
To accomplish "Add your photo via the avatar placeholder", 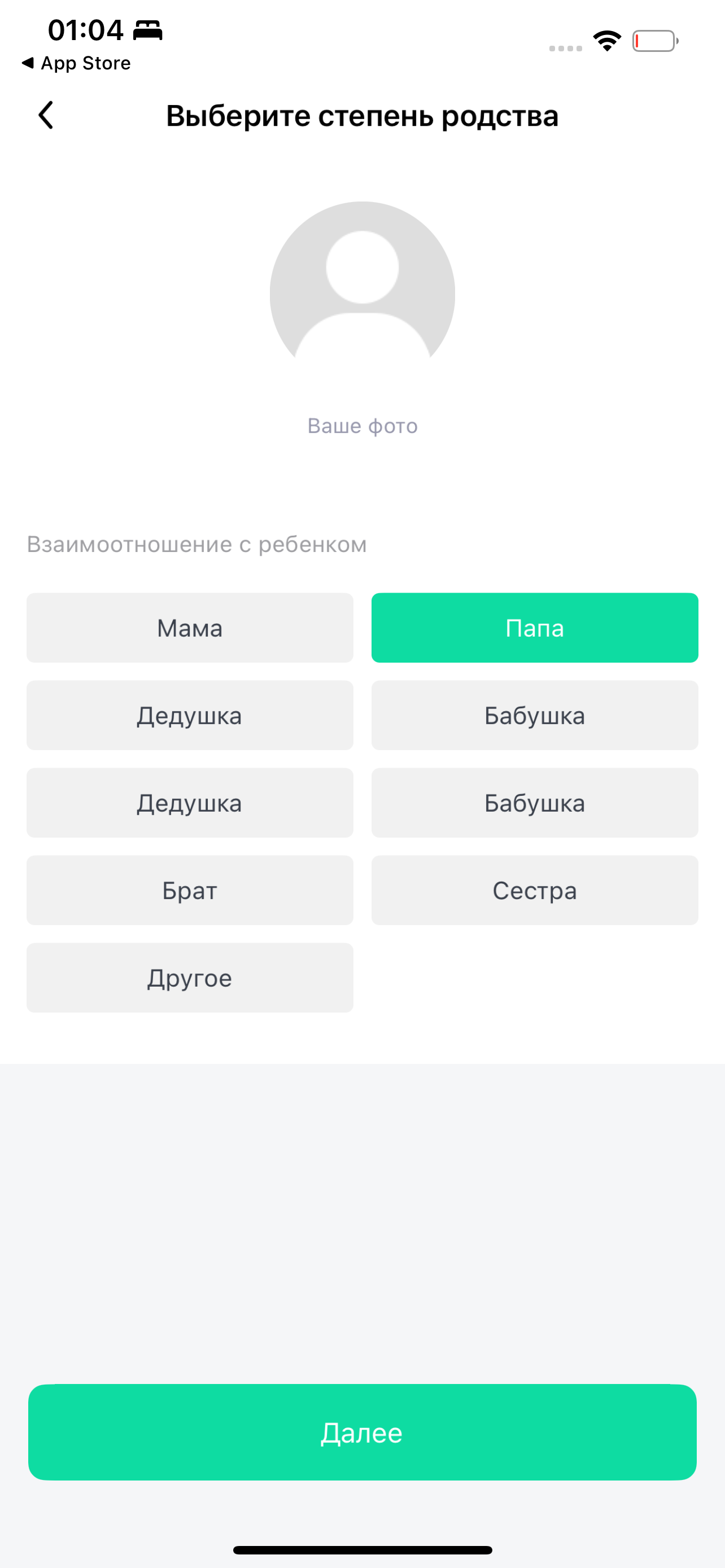I will click(362, 294).
